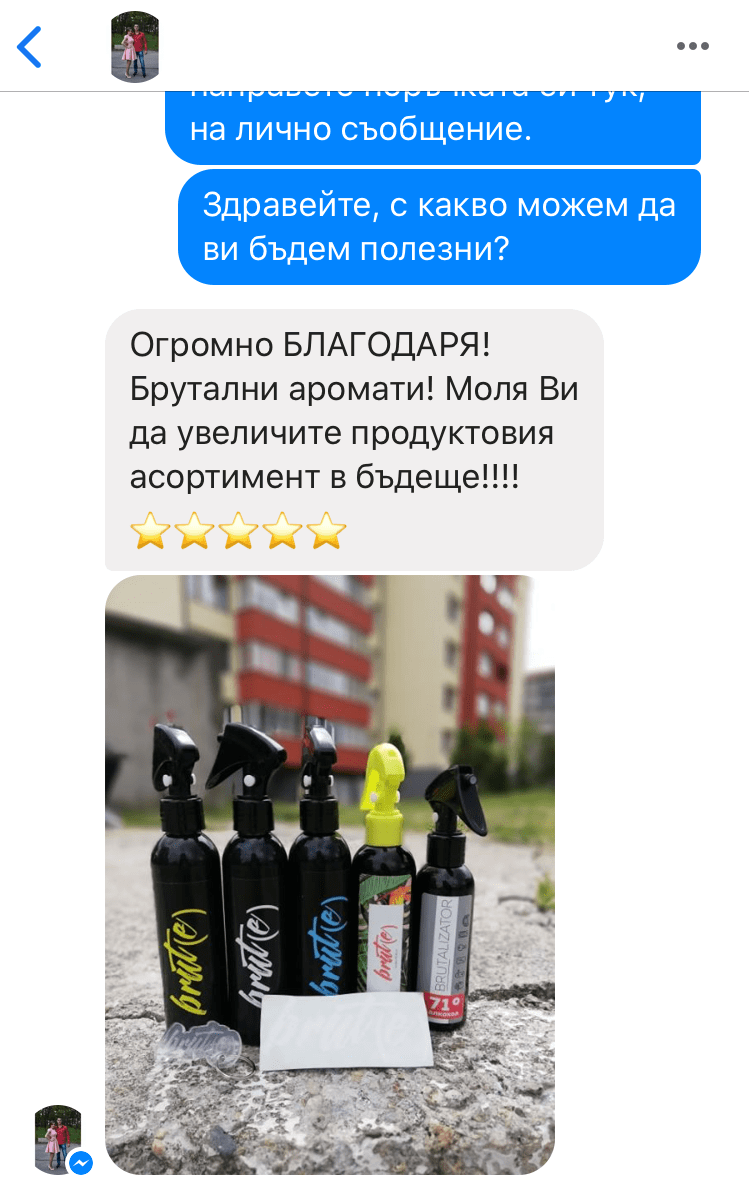Tap the sender avatar beside the photo
Image resolution: width=749 pixels, height=1186 pixels.
(58, 1138)
